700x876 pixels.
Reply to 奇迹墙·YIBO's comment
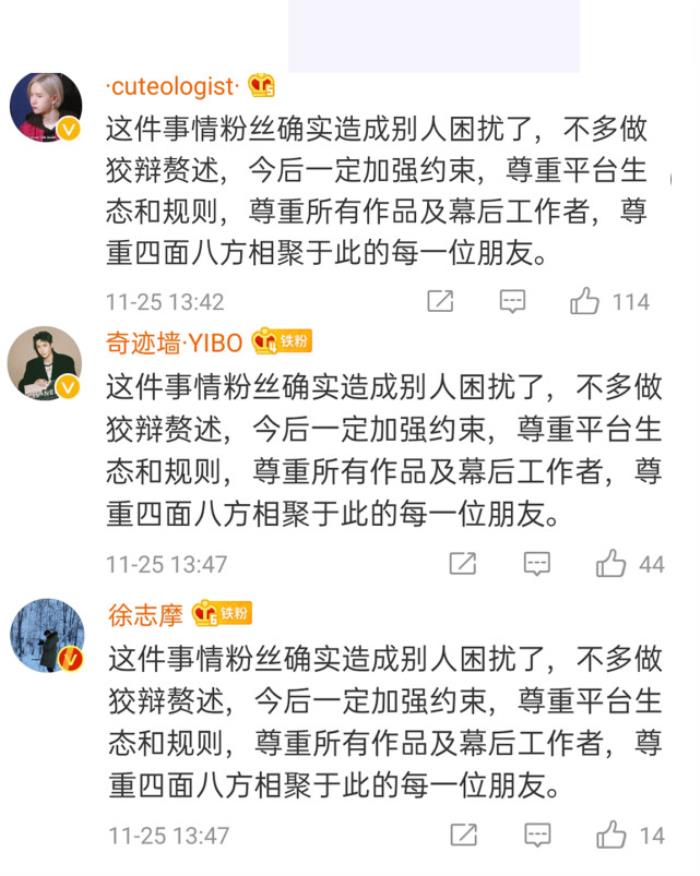pyautogui.click(x=537, y=564)
